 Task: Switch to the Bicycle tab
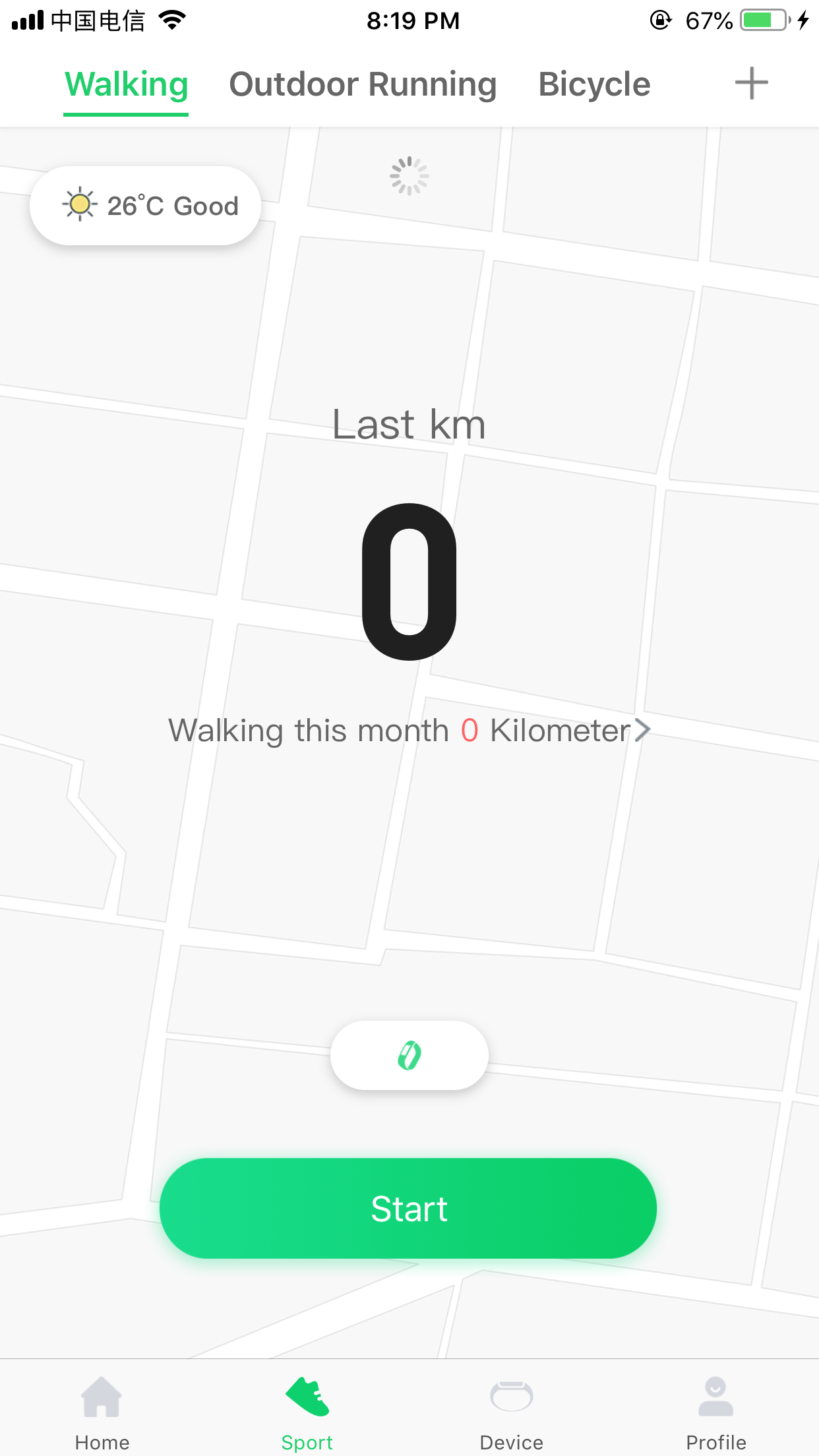click(x=593, y=84)
